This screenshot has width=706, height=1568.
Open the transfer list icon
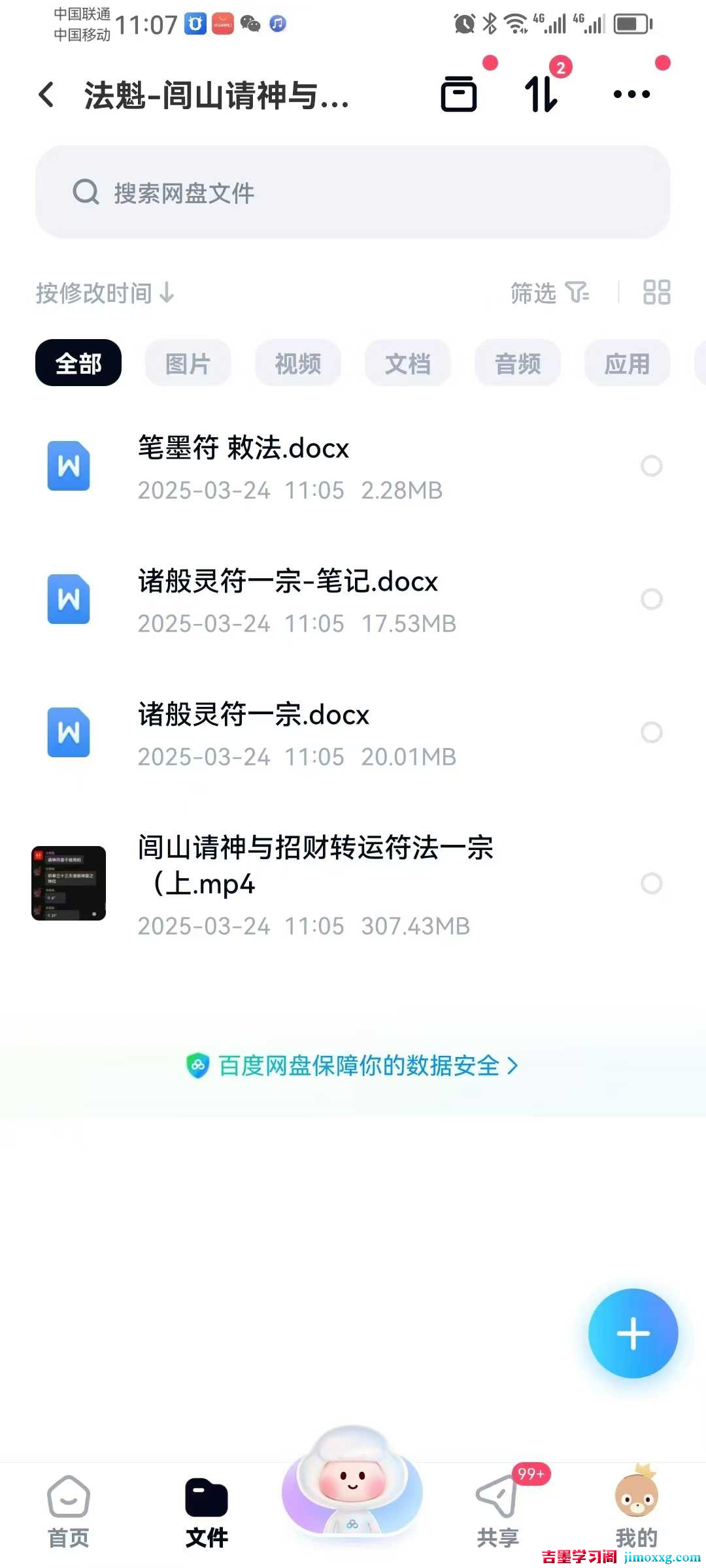[541, 94]
